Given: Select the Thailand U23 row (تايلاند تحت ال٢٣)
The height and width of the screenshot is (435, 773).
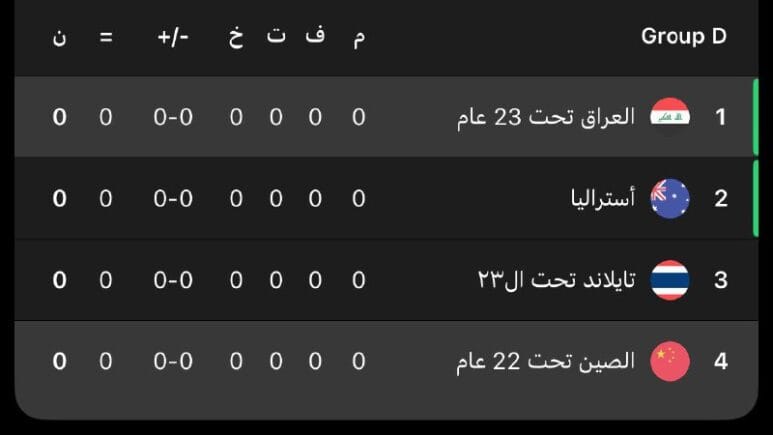Looking at the screenshot, I should pyautogui.click(x=556, y=280).
